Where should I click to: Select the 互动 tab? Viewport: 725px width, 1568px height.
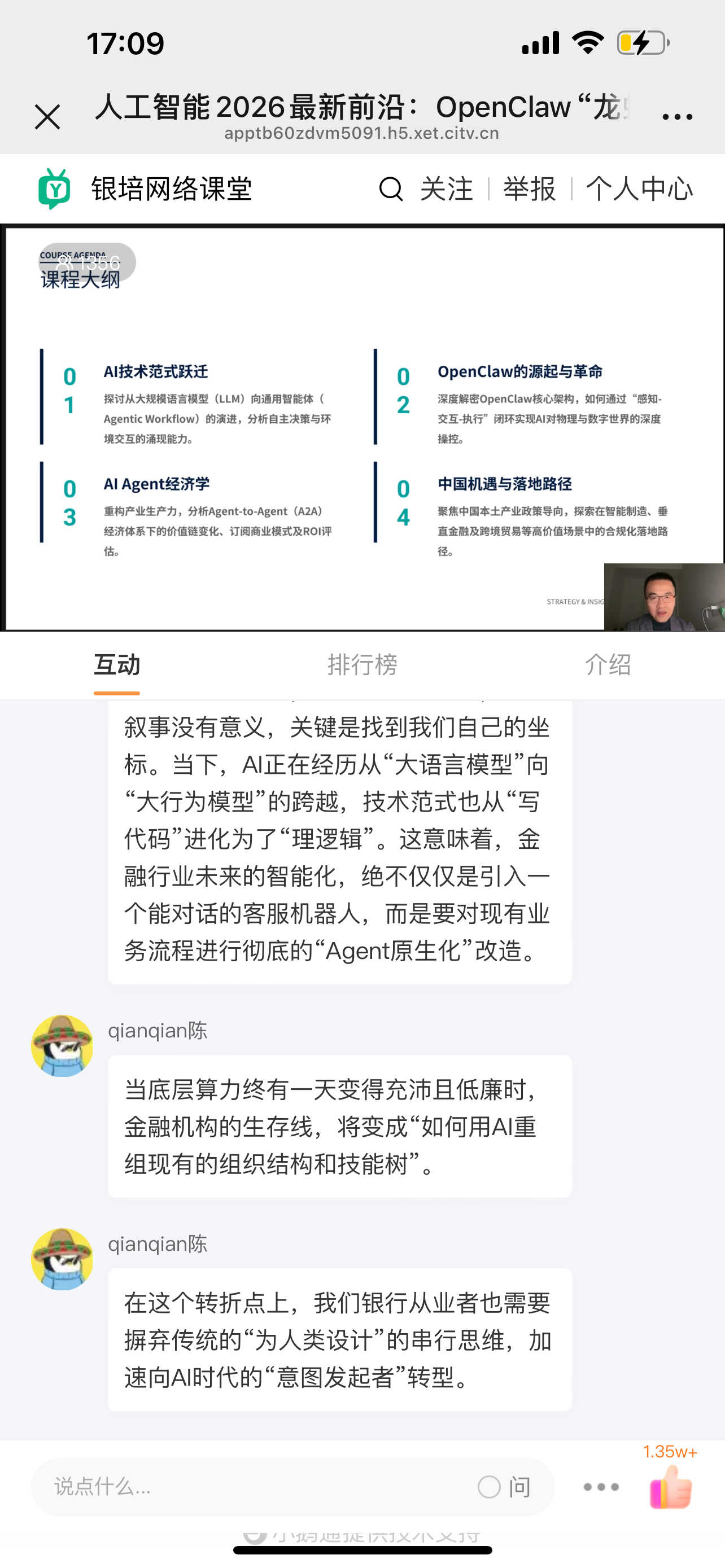click(117, 664)
